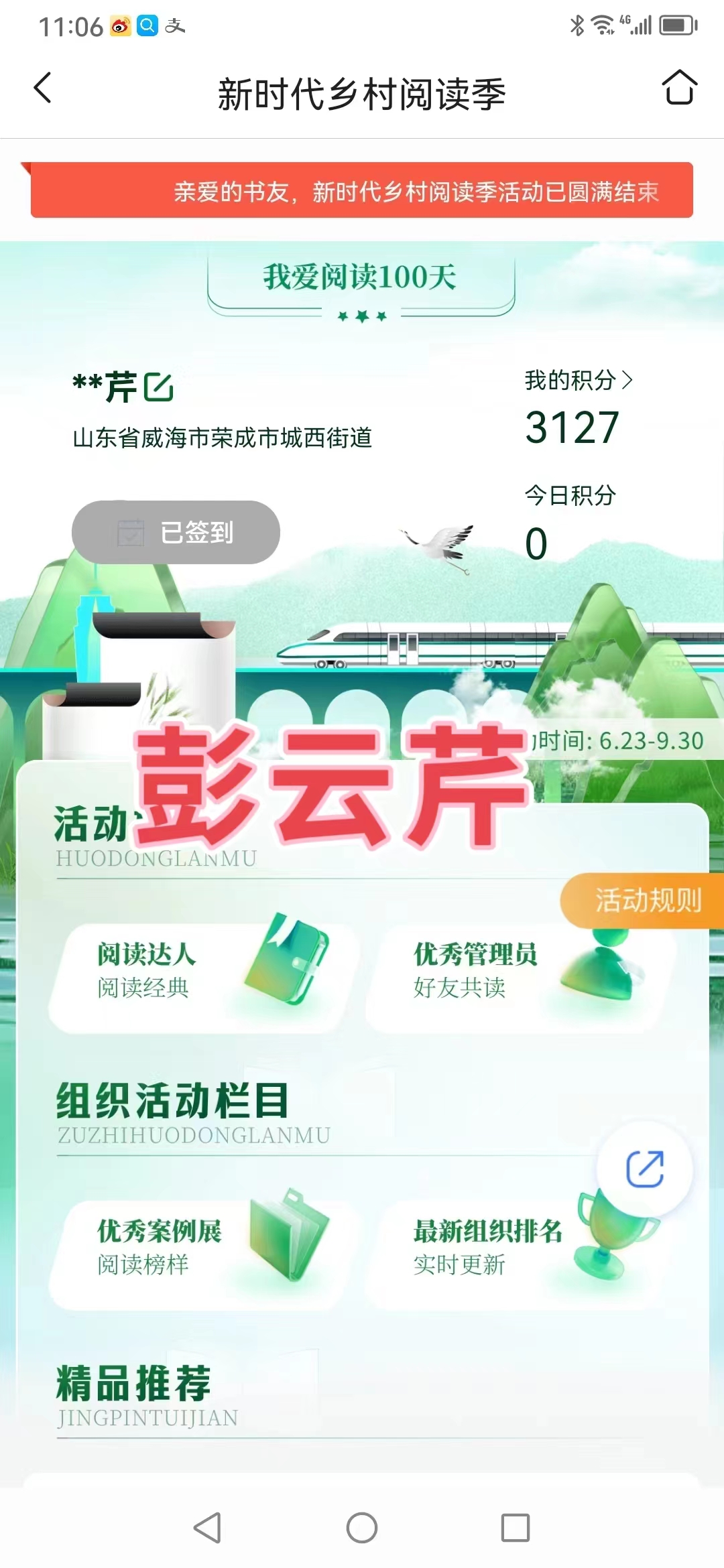Tap the floating share button
The image size is (724, 1568).
click(x=645, y=1169)
